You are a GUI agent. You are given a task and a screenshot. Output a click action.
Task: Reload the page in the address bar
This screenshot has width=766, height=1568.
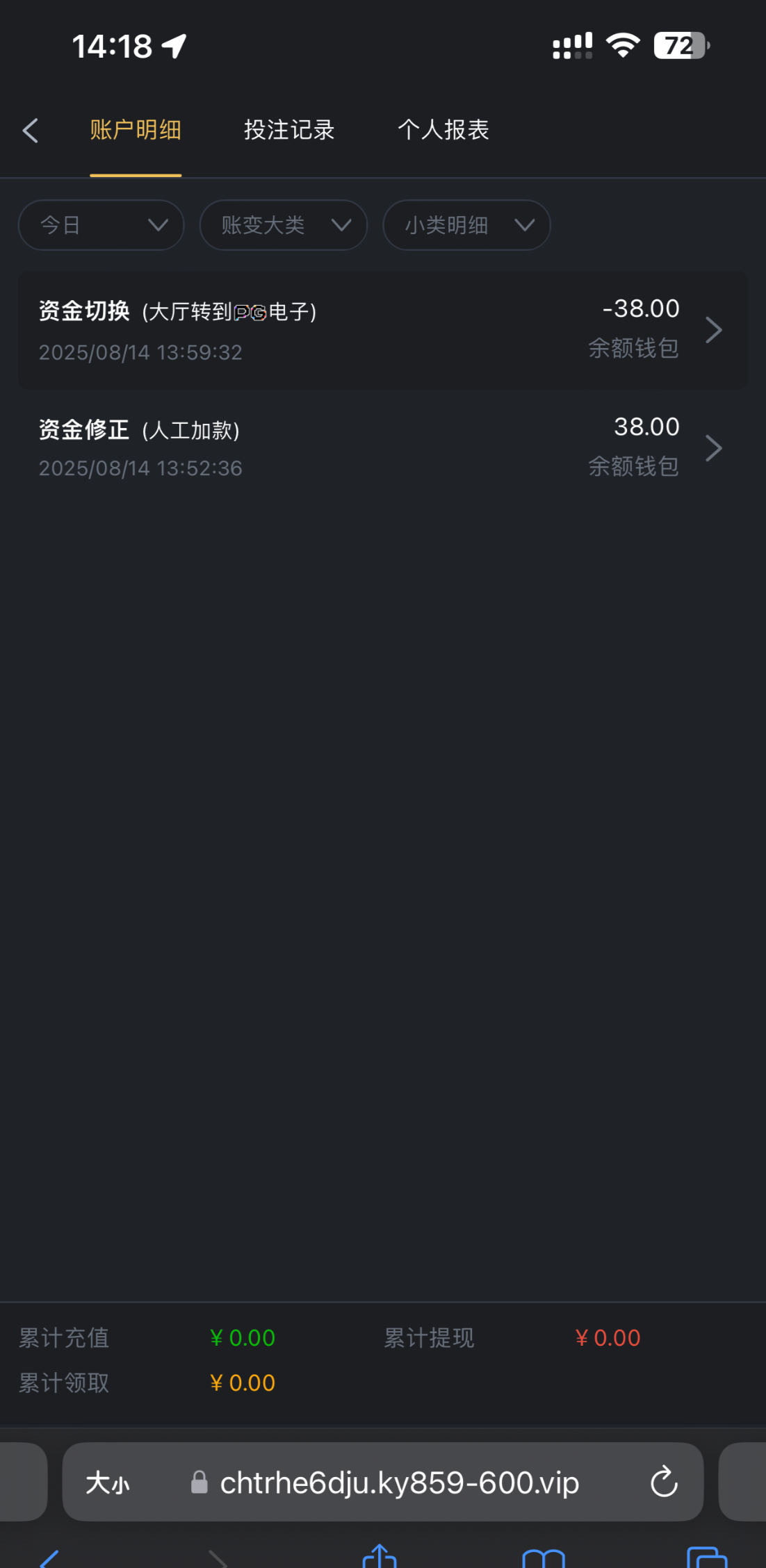(664, 1483)
